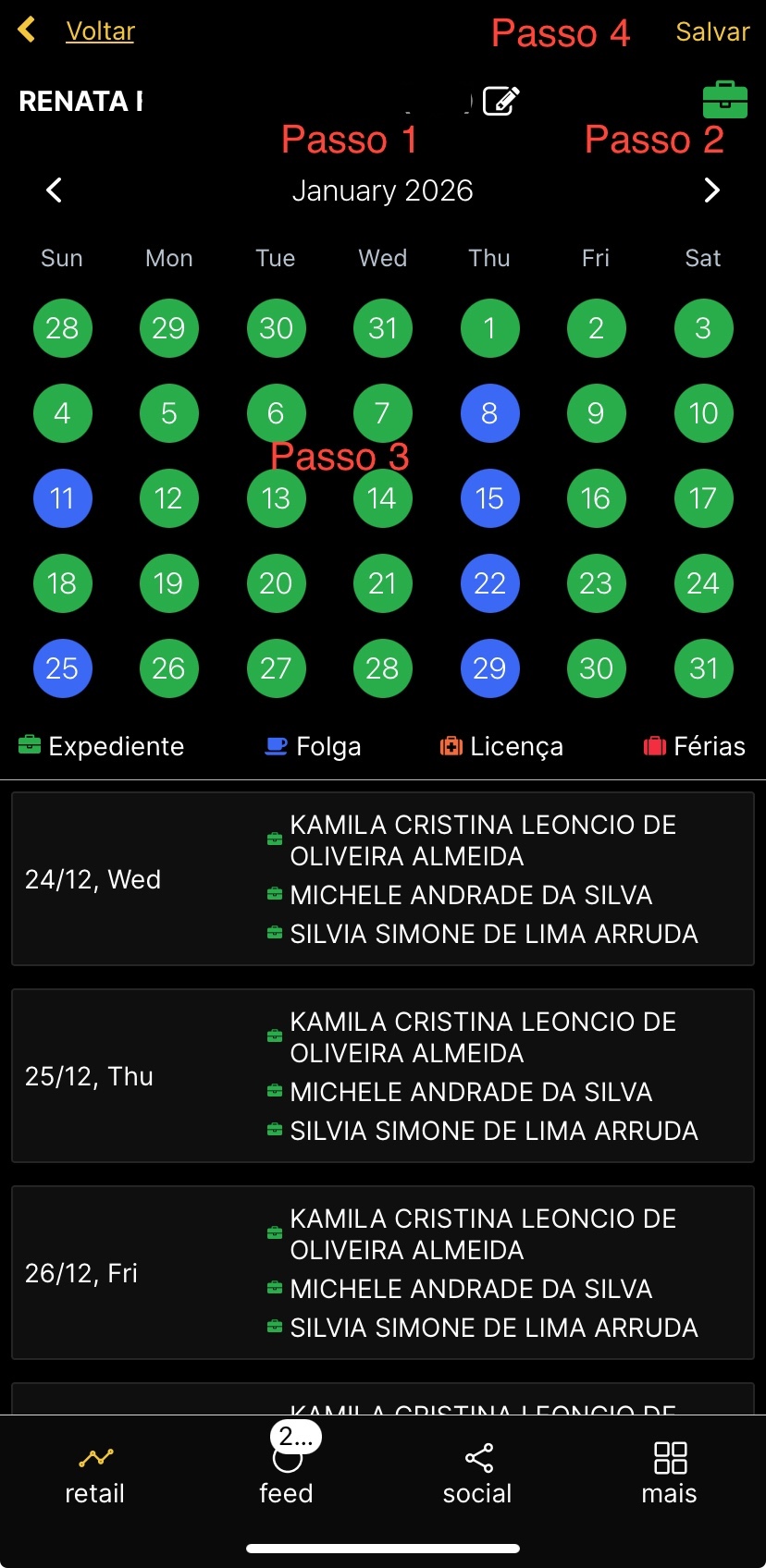The image size is (766, 1568).
Task: Switch to the retail tab
Action: [x=95, y=1475]
